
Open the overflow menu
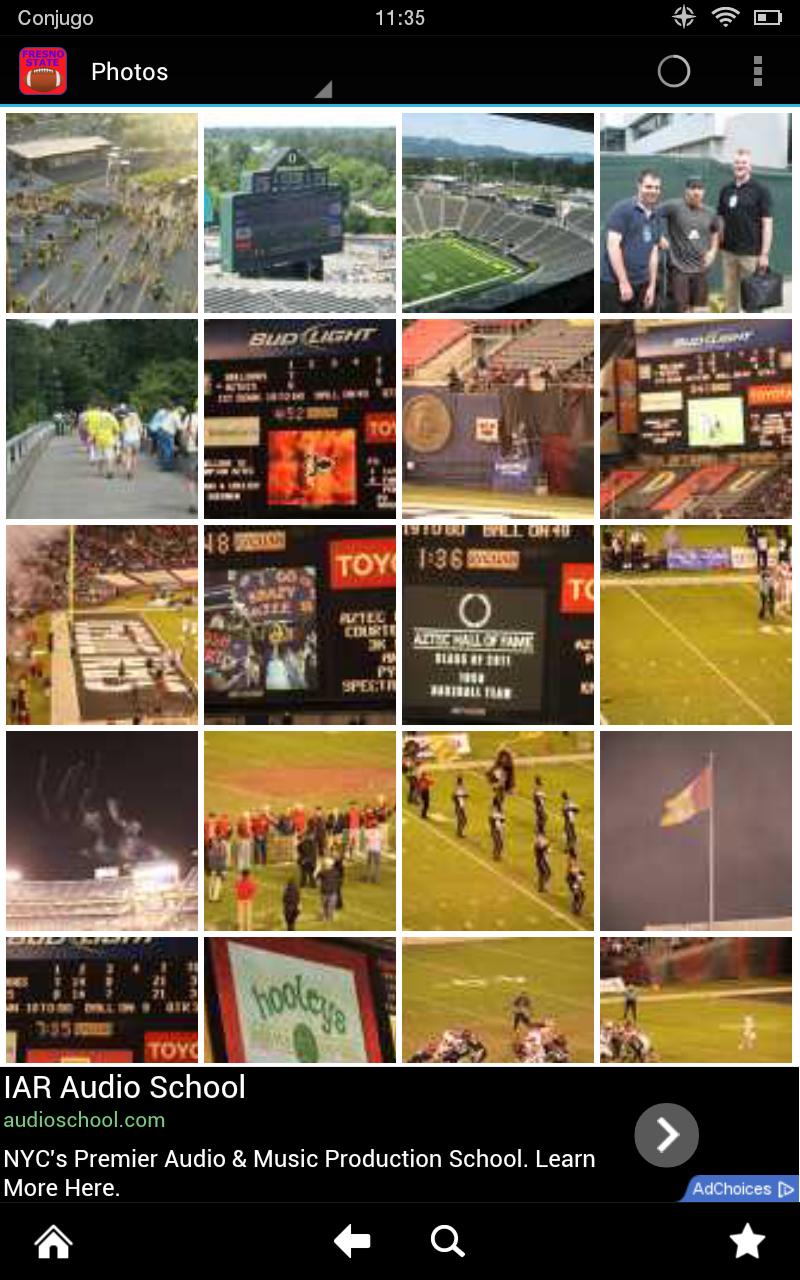pos(757,71)
